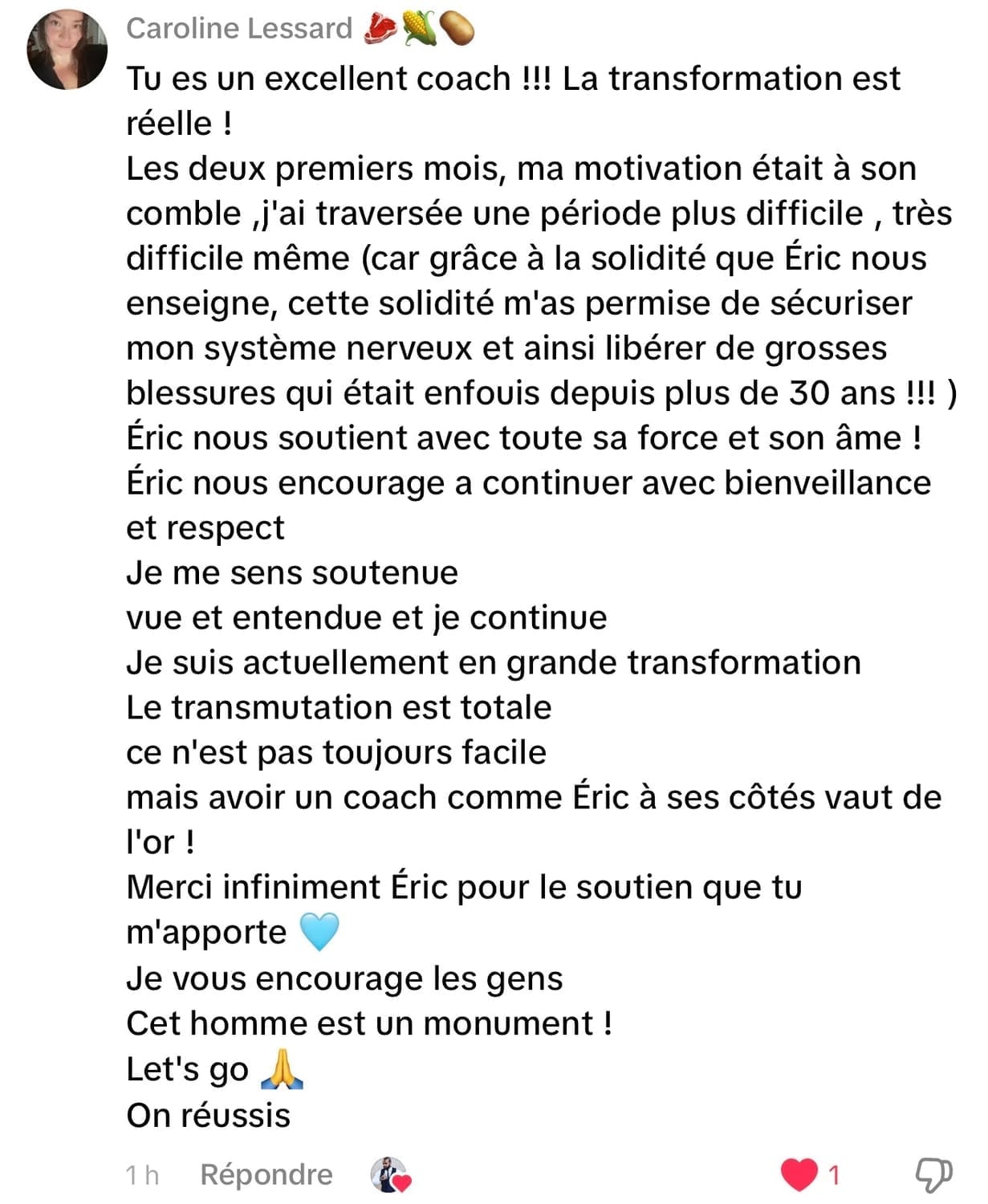
Task: Like Caroline Lessard's comment
Action: click(x=799, y=1175)
